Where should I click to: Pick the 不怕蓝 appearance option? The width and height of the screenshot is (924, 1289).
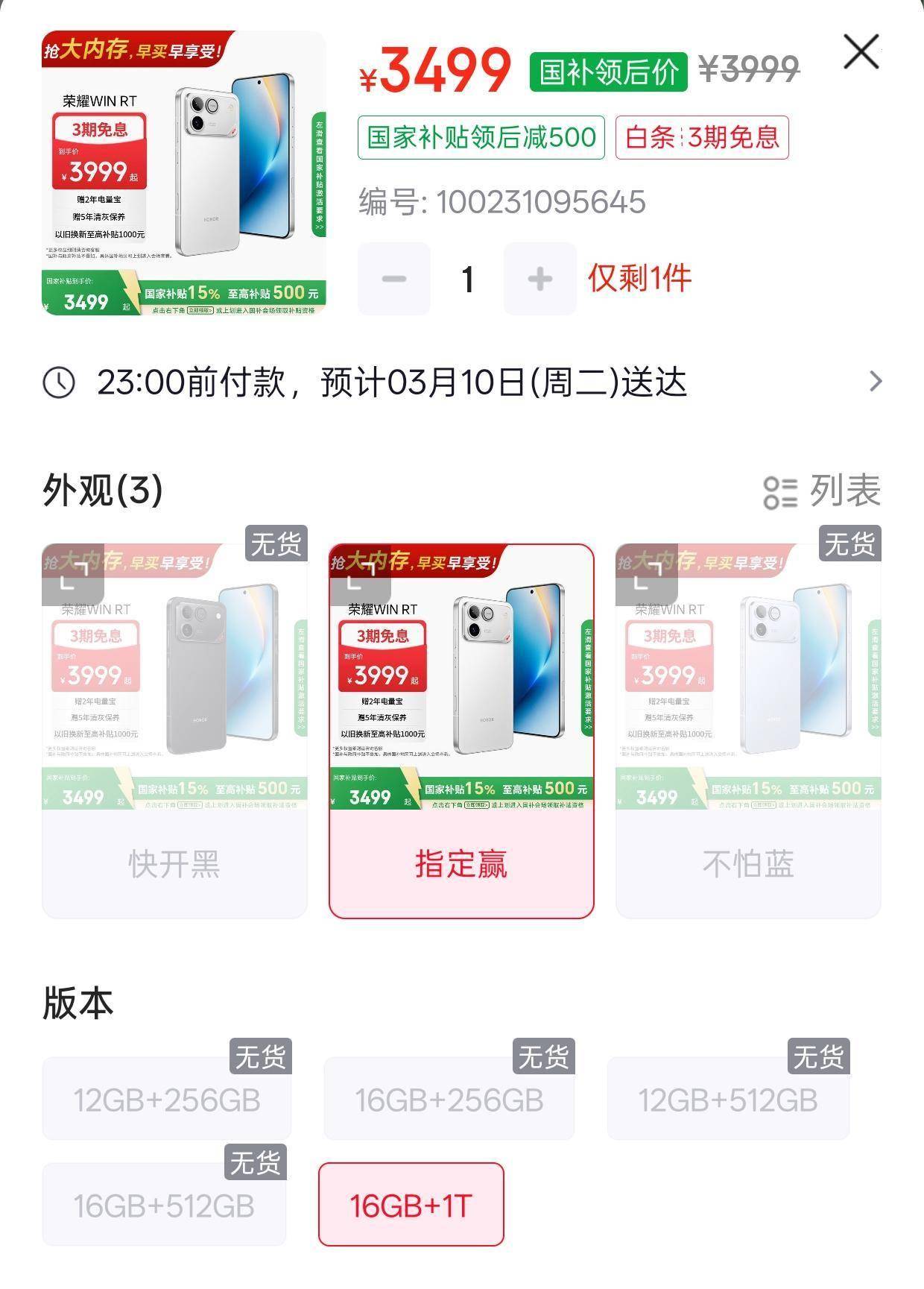[x=748, y=863]
